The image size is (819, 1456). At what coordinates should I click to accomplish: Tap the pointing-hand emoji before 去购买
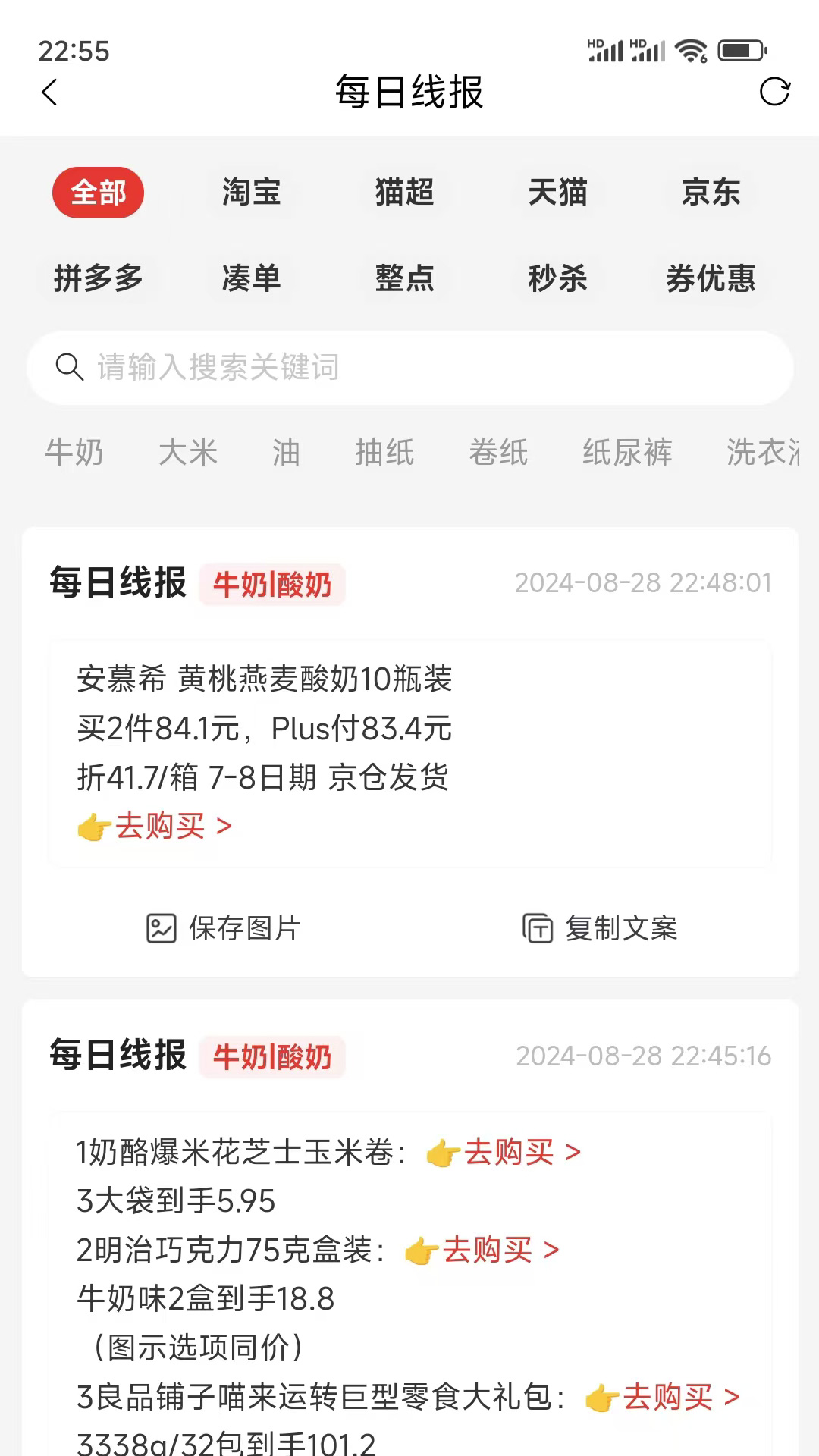coord(93,828)
